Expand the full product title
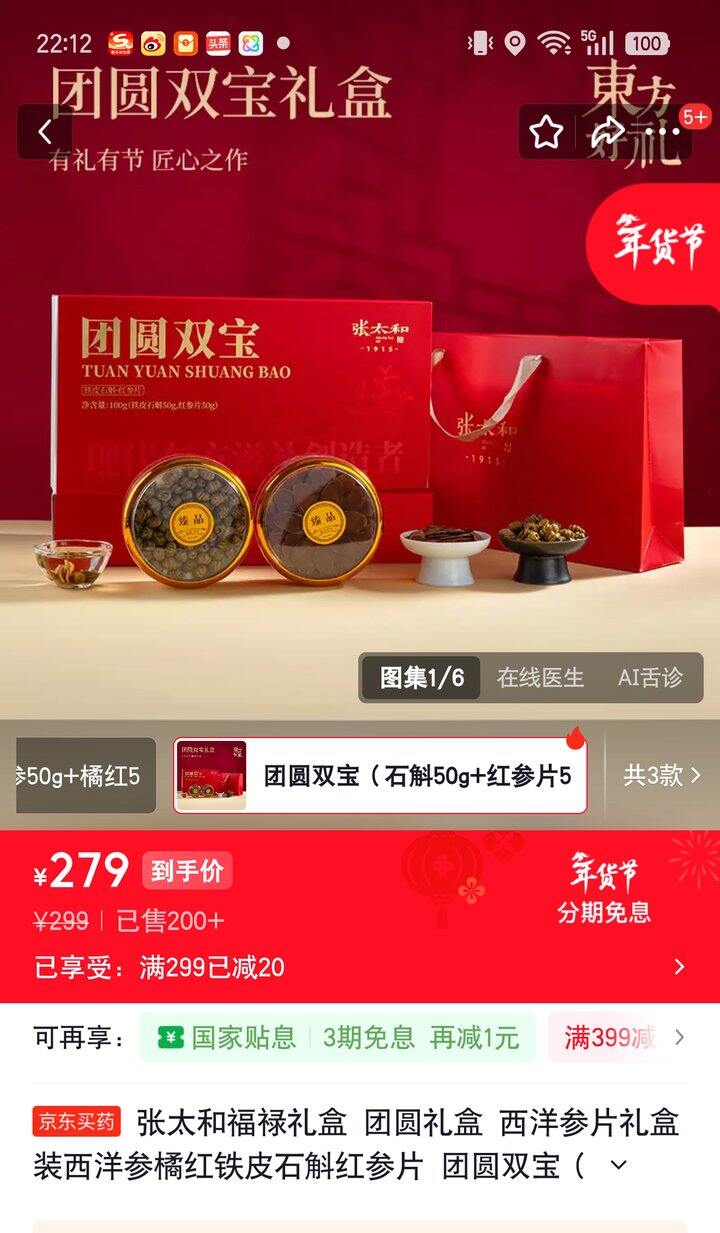This screenshot has width=720, height=1233. 619,1165
